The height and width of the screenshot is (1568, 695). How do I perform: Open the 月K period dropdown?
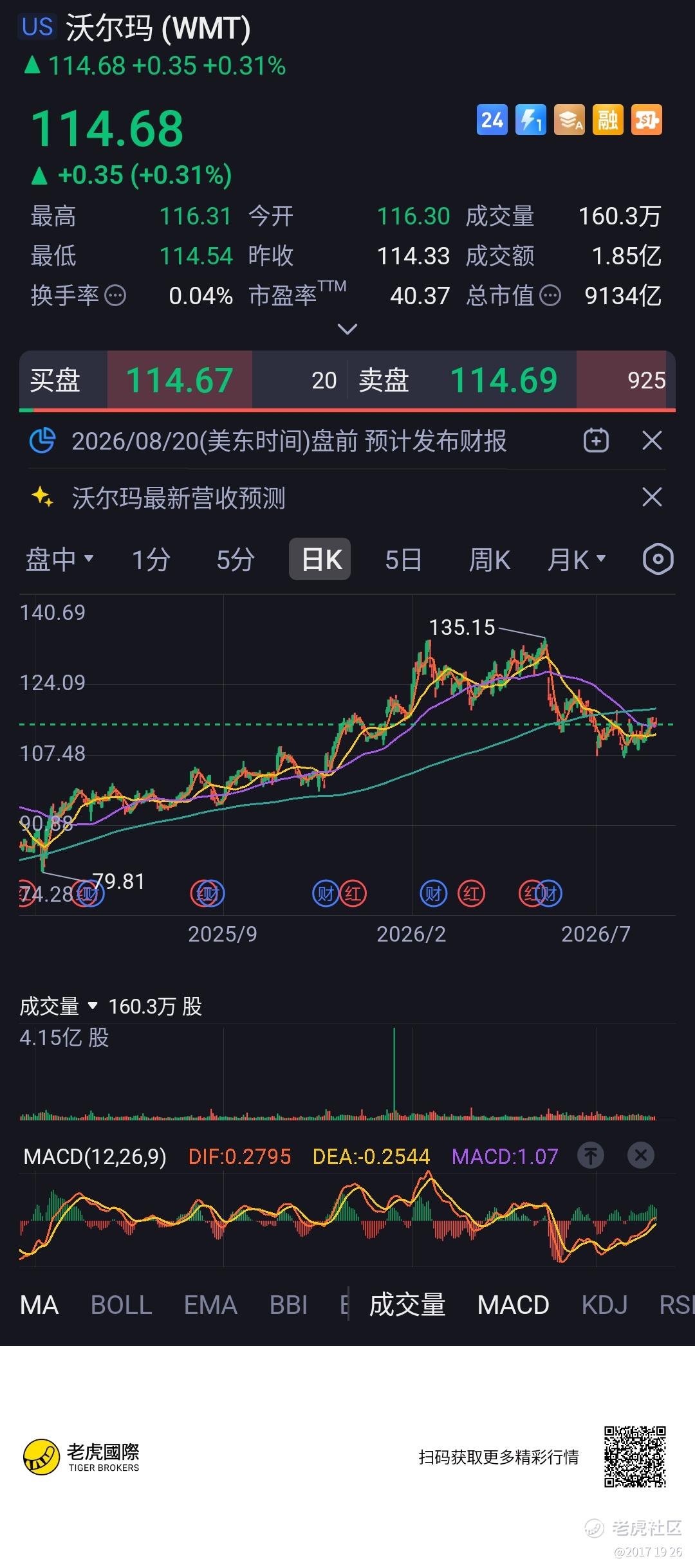coord(577,560)
